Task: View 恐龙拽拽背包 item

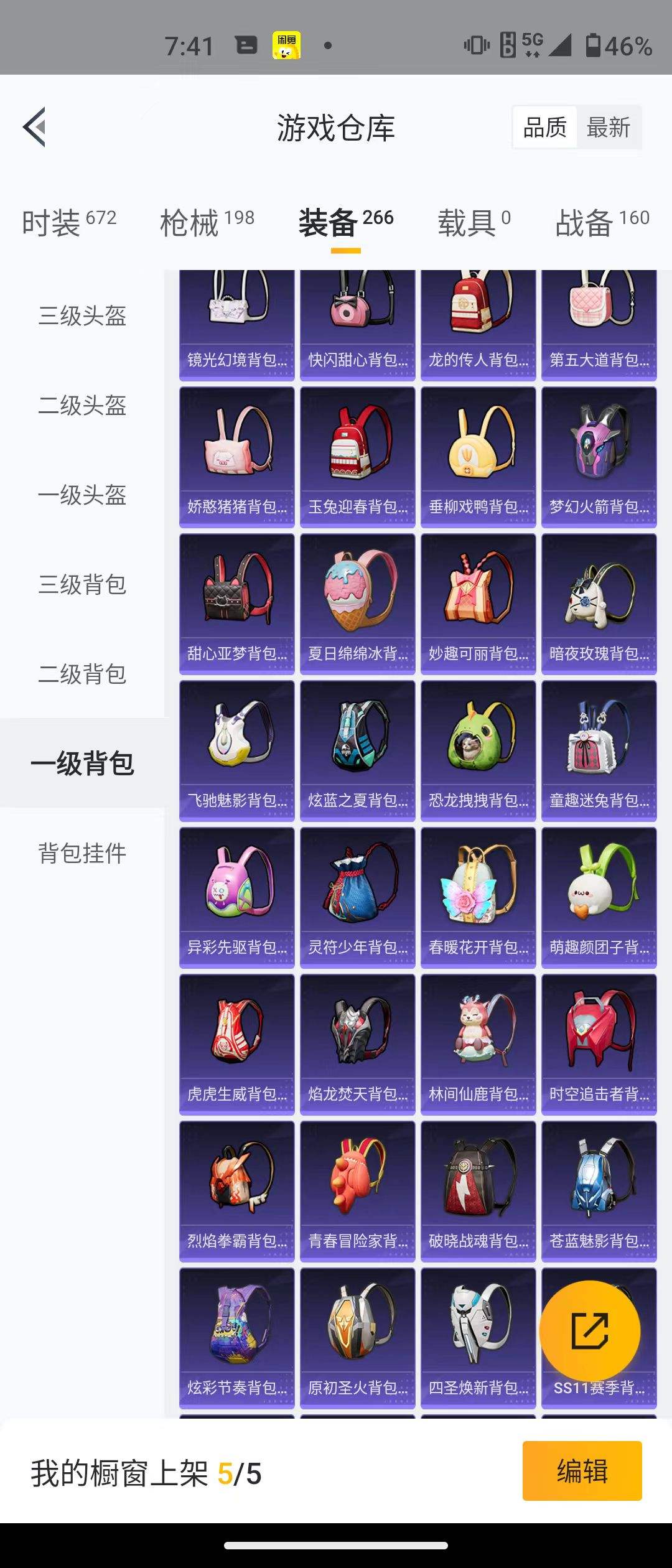Action: 478,751
